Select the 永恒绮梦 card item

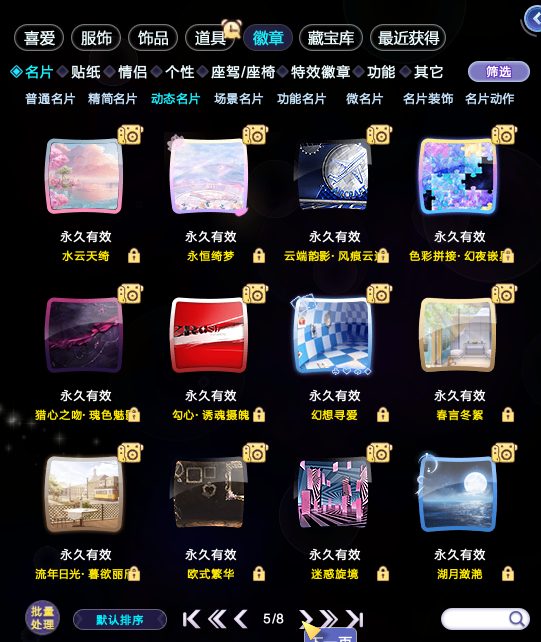(209, 176)
